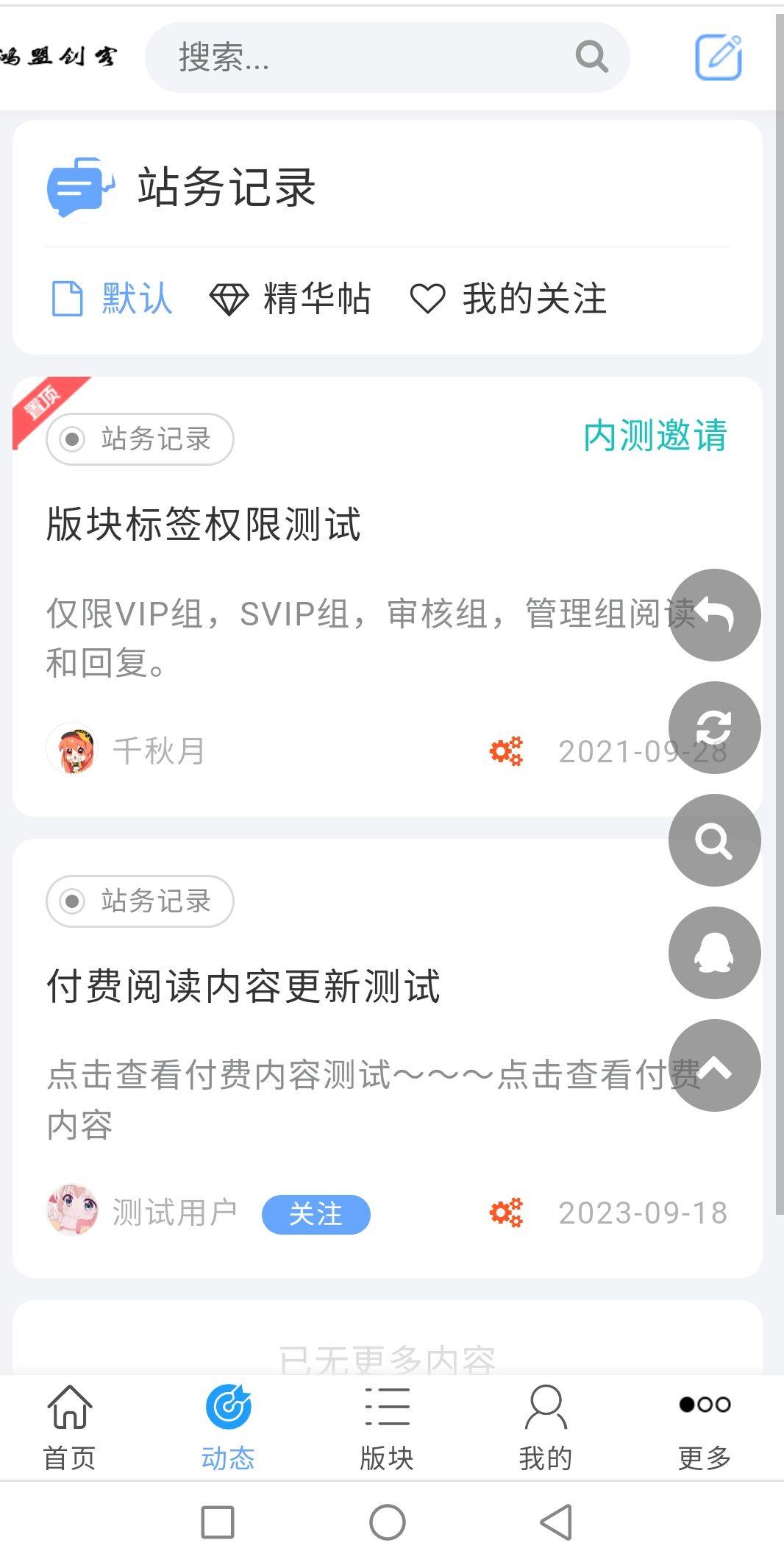Switch to 我的关注 tab
This screenshot has width=784, height=1565.
508,299
